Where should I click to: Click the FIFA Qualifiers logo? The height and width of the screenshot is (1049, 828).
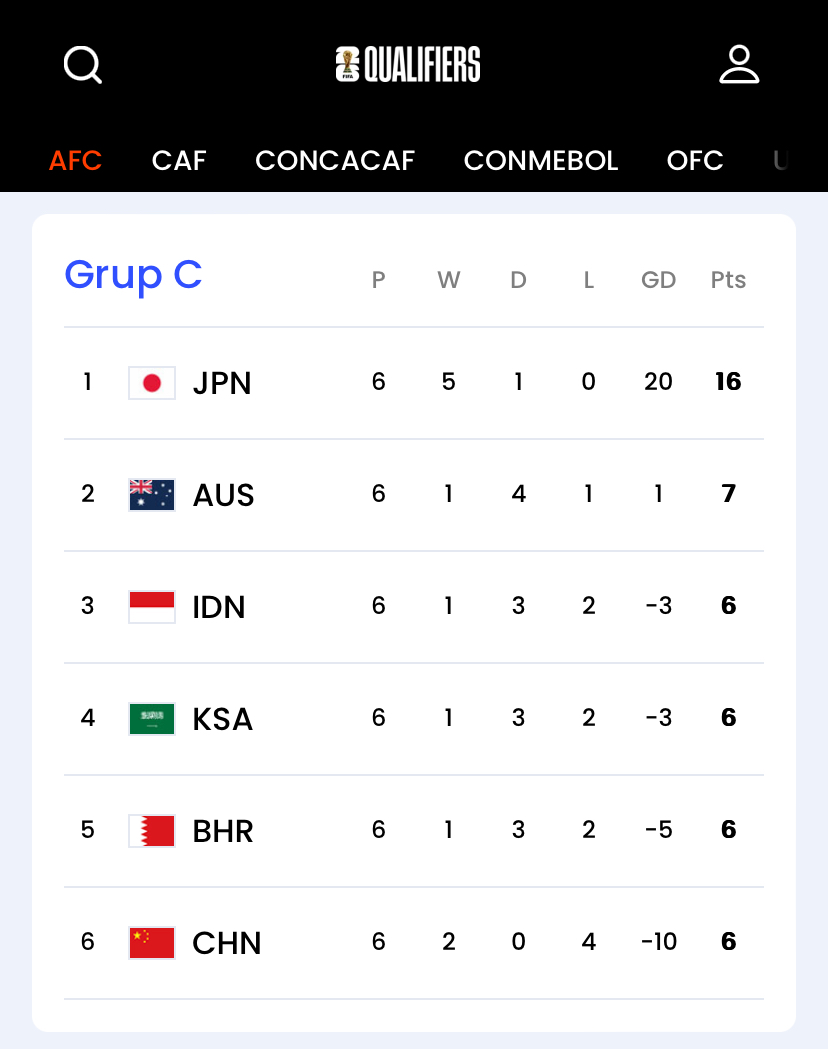(x=406, y=64)
